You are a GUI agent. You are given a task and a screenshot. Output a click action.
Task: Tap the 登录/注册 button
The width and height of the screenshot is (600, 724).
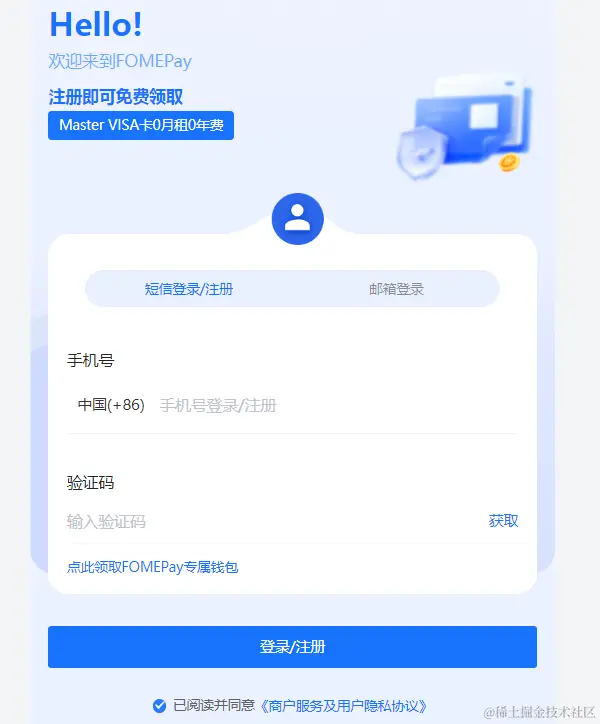292,647
